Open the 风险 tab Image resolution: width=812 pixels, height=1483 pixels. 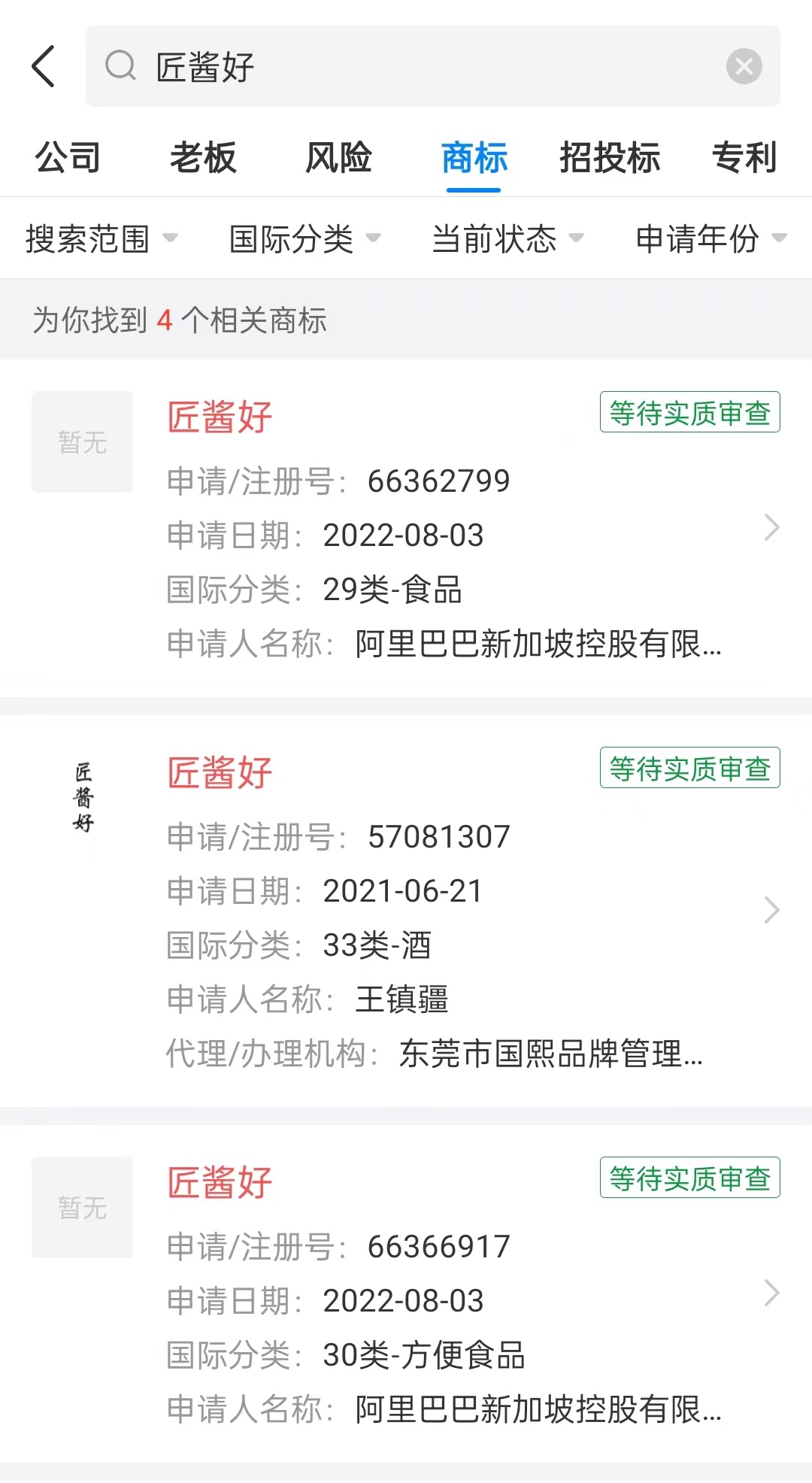point(338,158)
